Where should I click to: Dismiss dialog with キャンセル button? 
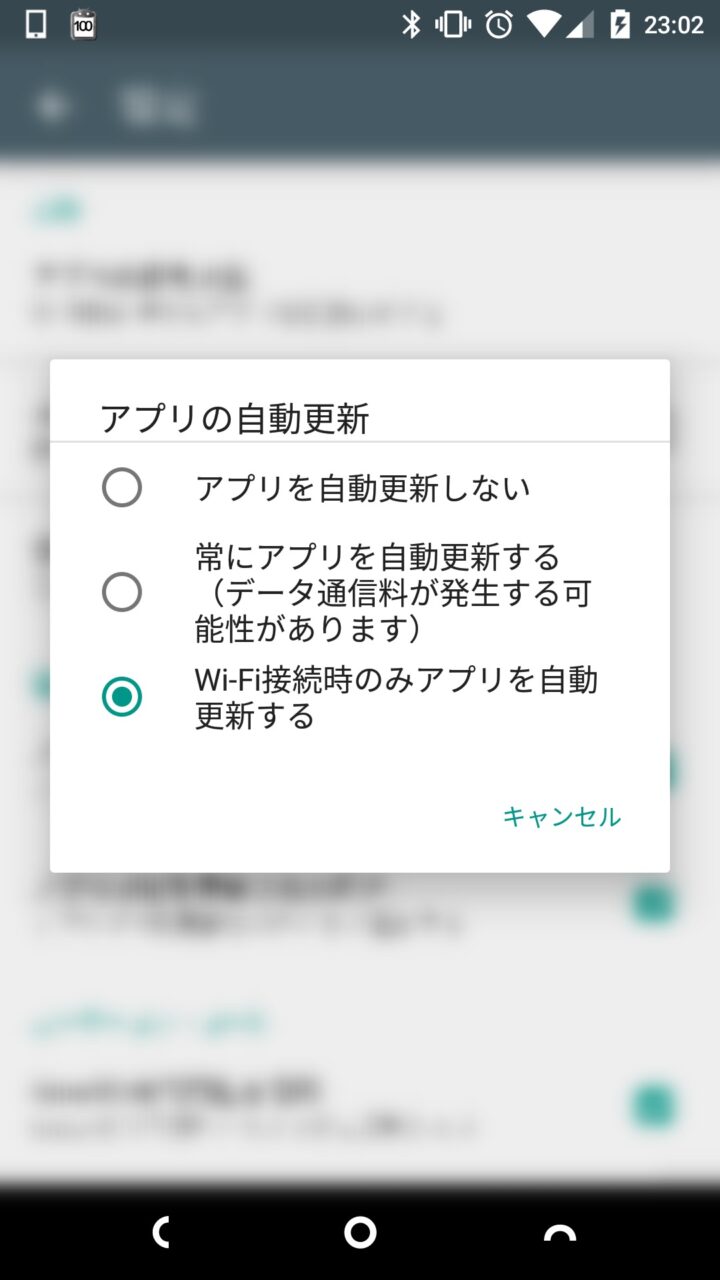pyautogui.click(x=561, y=817)
